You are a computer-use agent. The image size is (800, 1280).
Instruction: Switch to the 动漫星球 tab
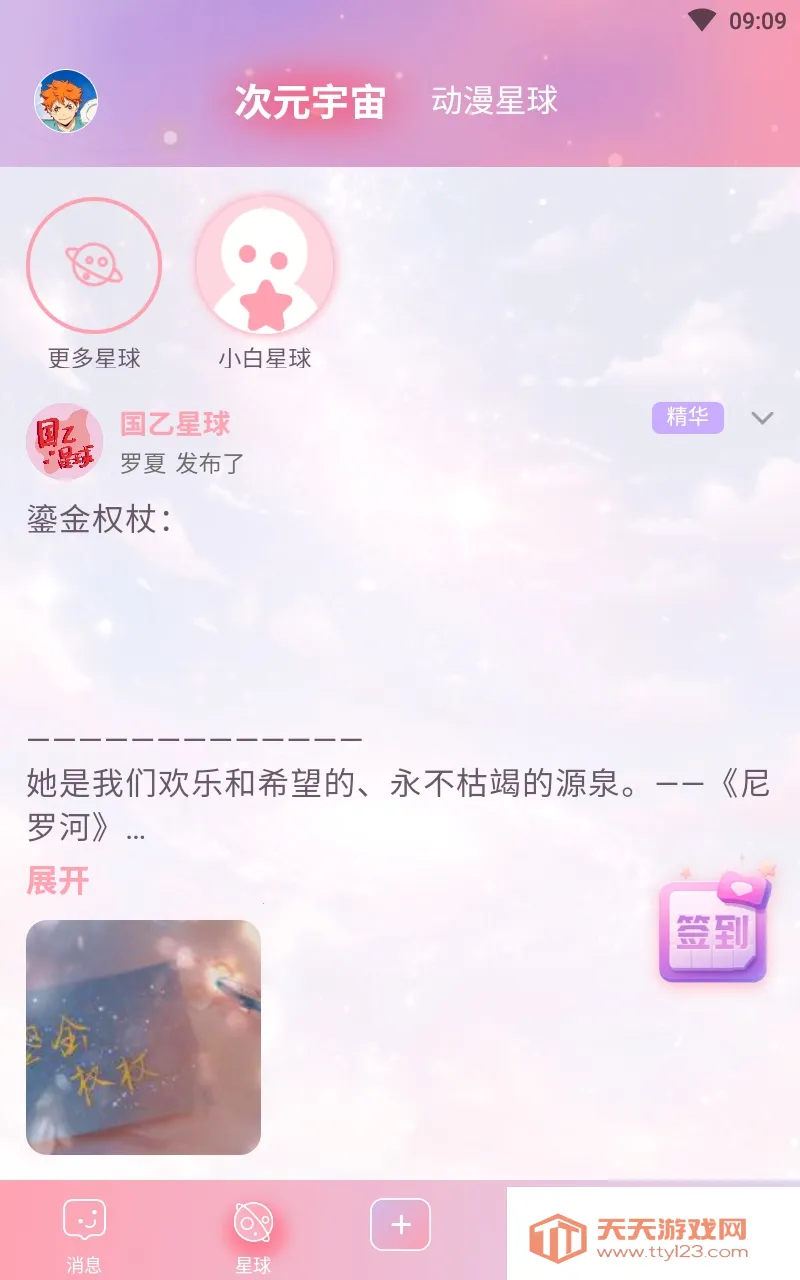tap(495, 102)
